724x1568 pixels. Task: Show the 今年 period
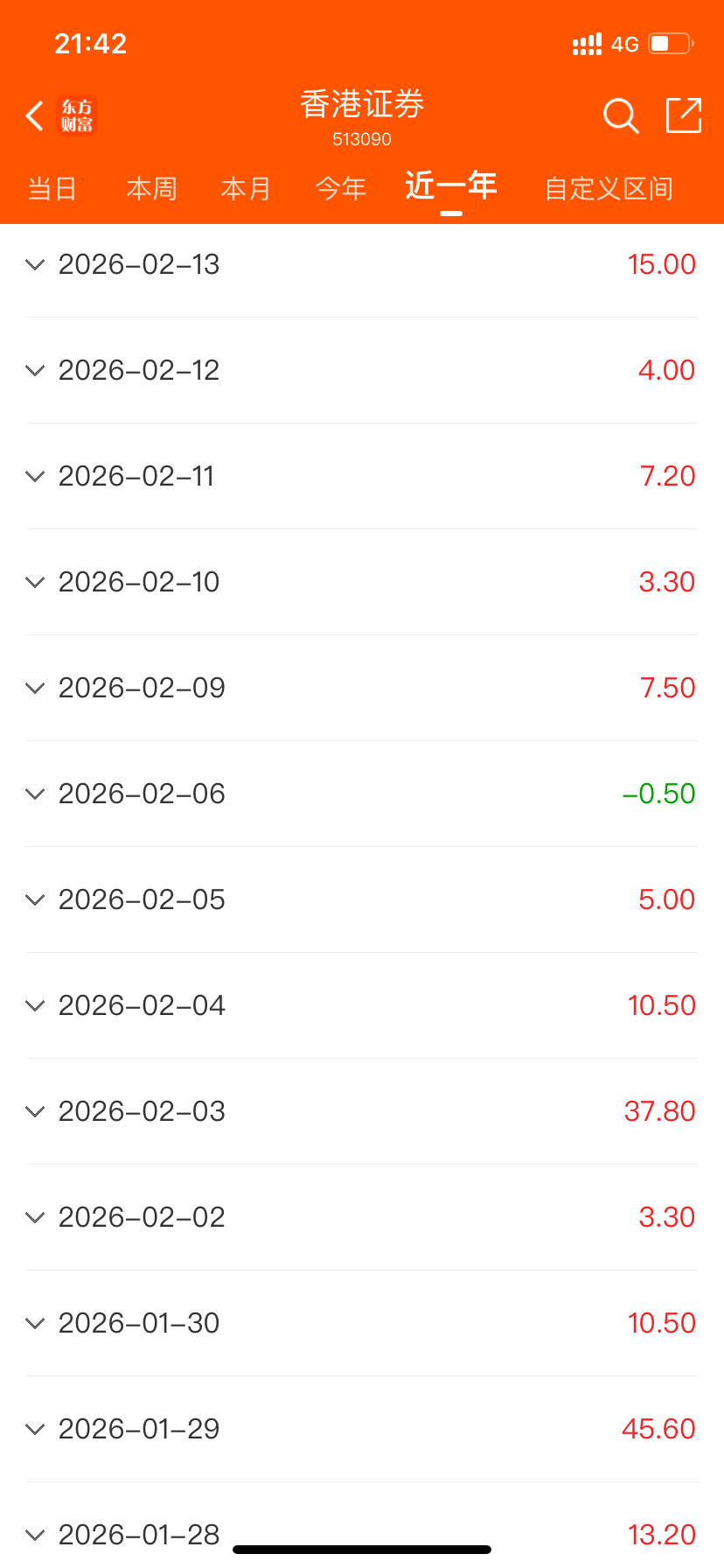340,188
